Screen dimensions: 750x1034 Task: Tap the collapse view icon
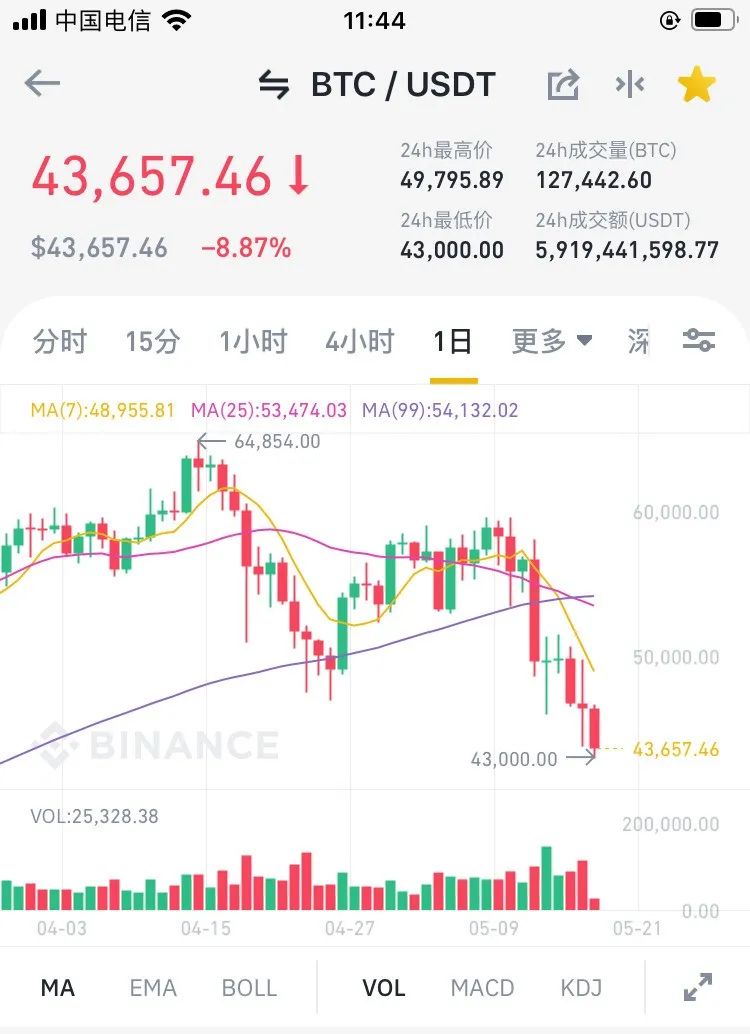(x=630, y=85)
